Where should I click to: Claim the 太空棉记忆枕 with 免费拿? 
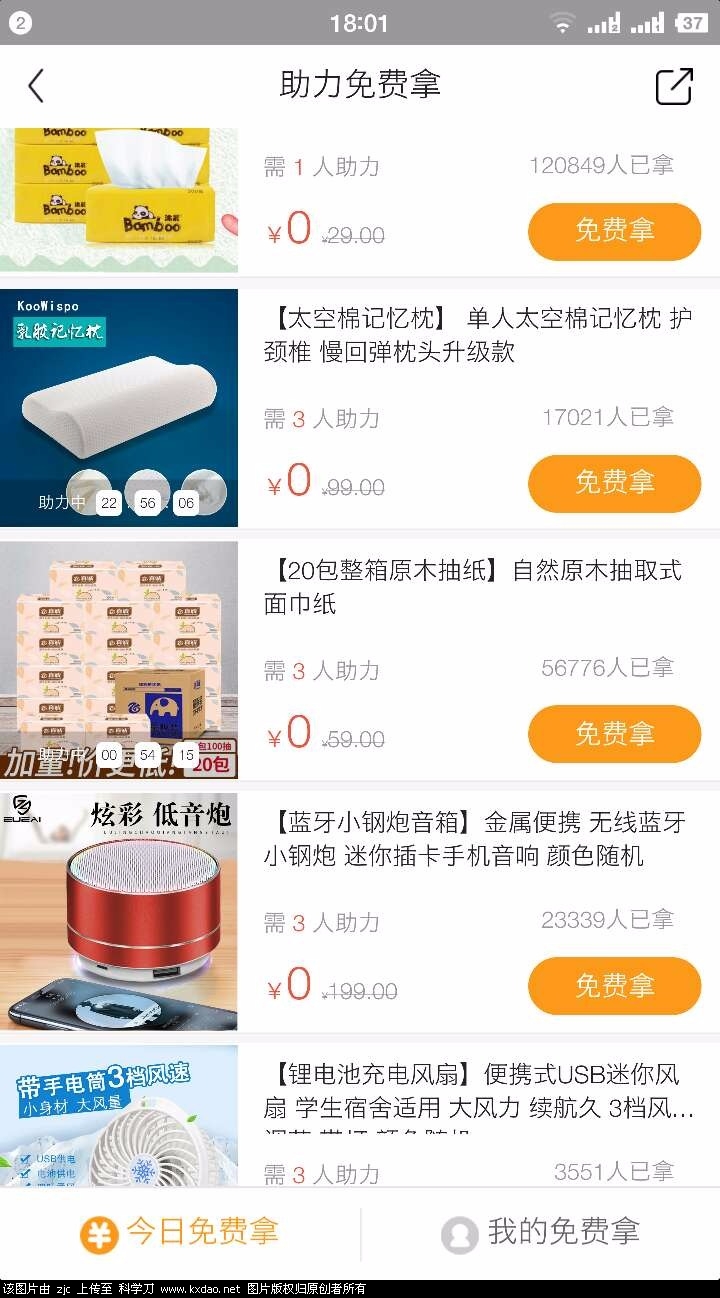click(x=614, y=483)
